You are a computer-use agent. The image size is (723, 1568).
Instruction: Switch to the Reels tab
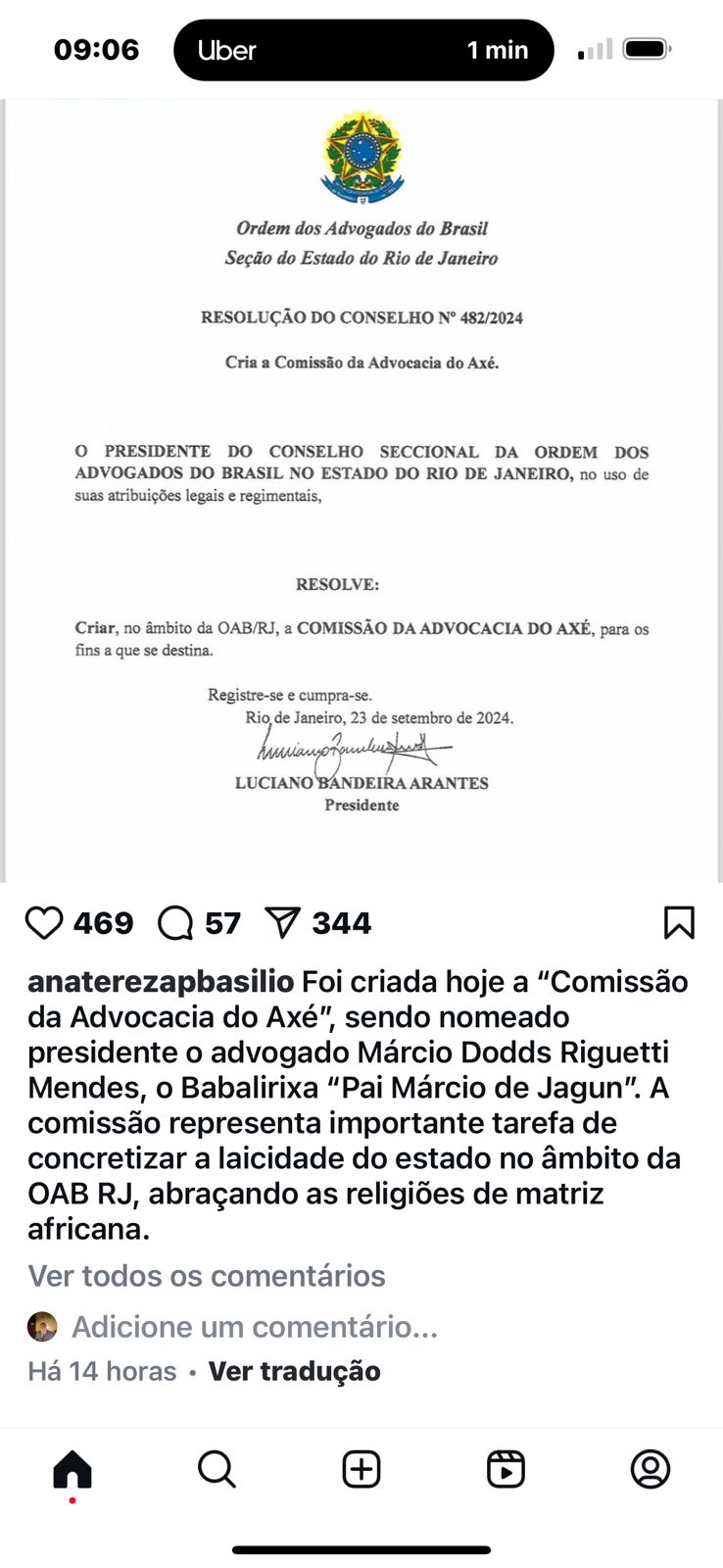pos(506,1470)
